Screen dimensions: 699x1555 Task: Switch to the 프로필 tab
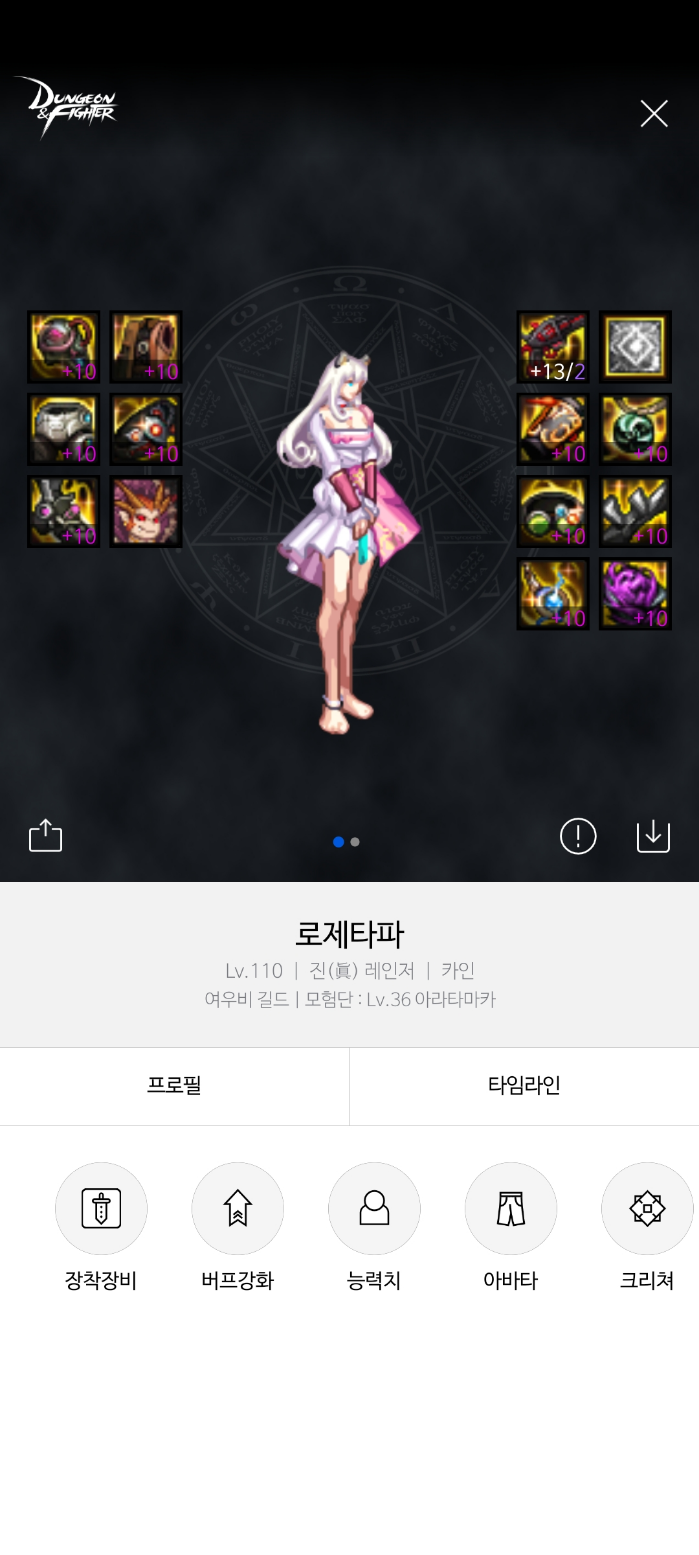pos(174,1086)
